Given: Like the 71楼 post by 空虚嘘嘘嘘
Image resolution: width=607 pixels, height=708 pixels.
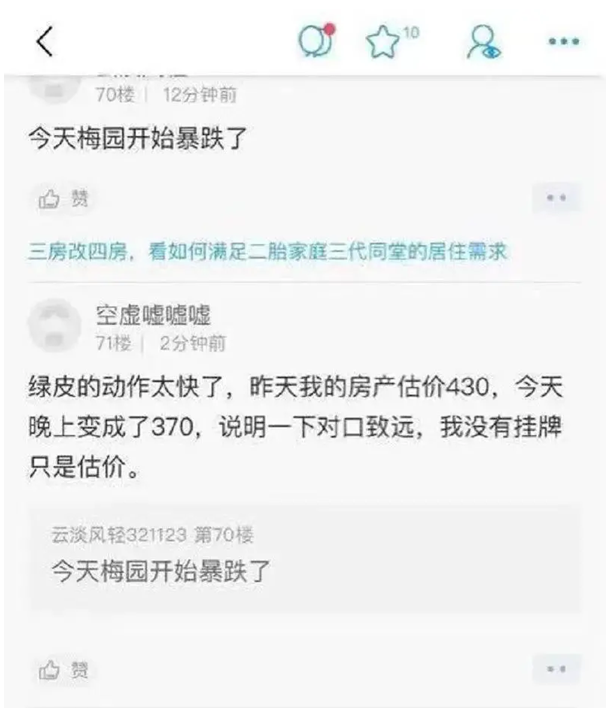Looking at the screenshot, I should (63, 669).
